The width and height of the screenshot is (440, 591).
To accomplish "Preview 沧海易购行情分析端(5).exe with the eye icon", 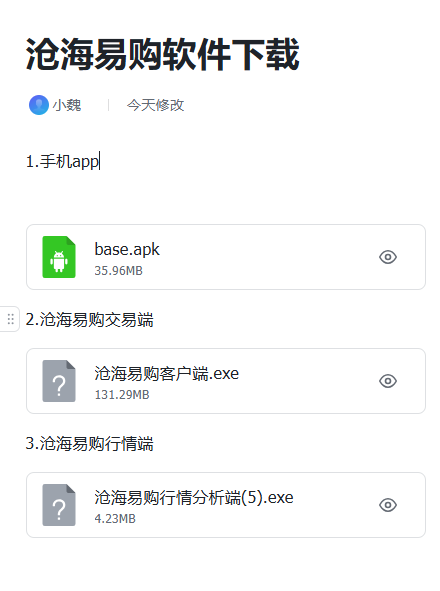I will (388, 505).
